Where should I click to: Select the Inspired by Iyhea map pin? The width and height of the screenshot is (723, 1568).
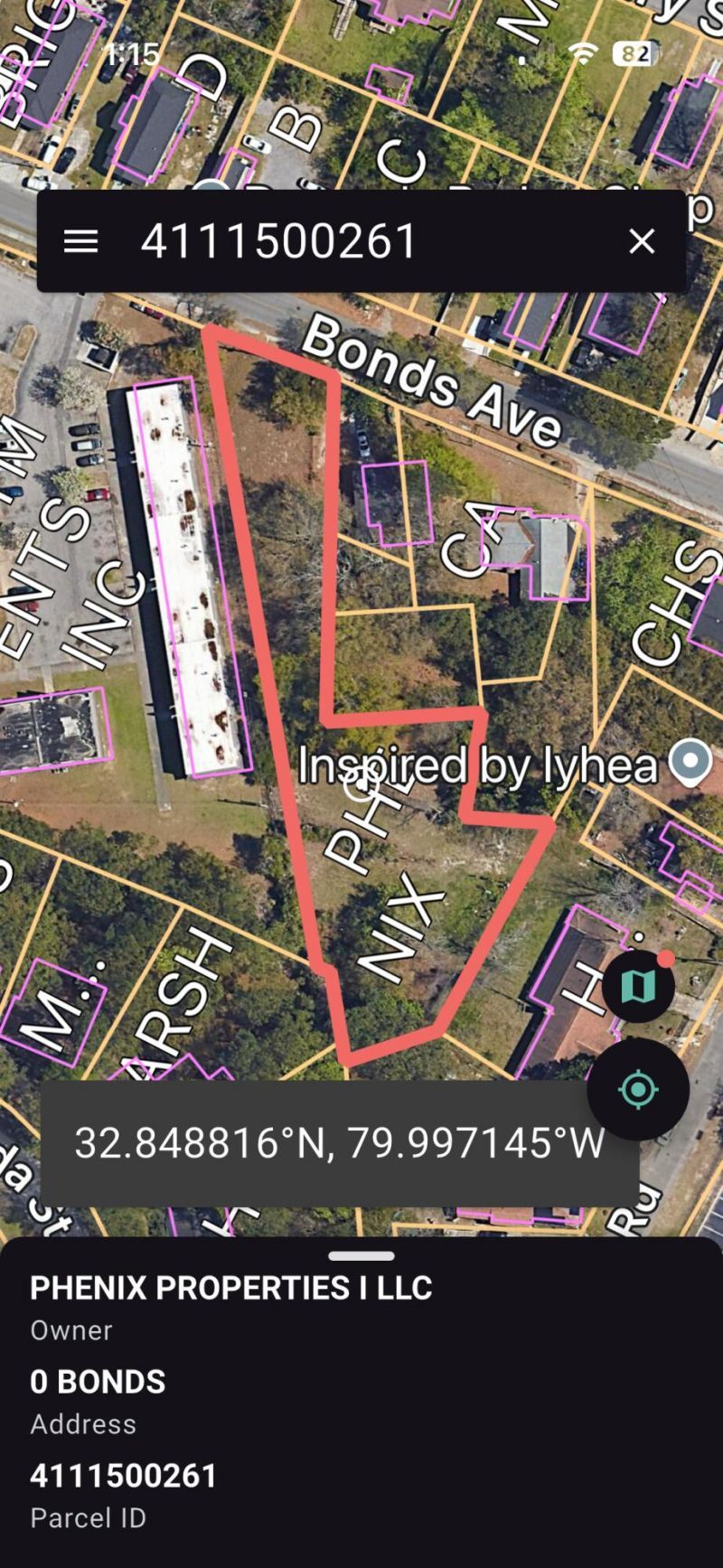(x=691, y=762)
